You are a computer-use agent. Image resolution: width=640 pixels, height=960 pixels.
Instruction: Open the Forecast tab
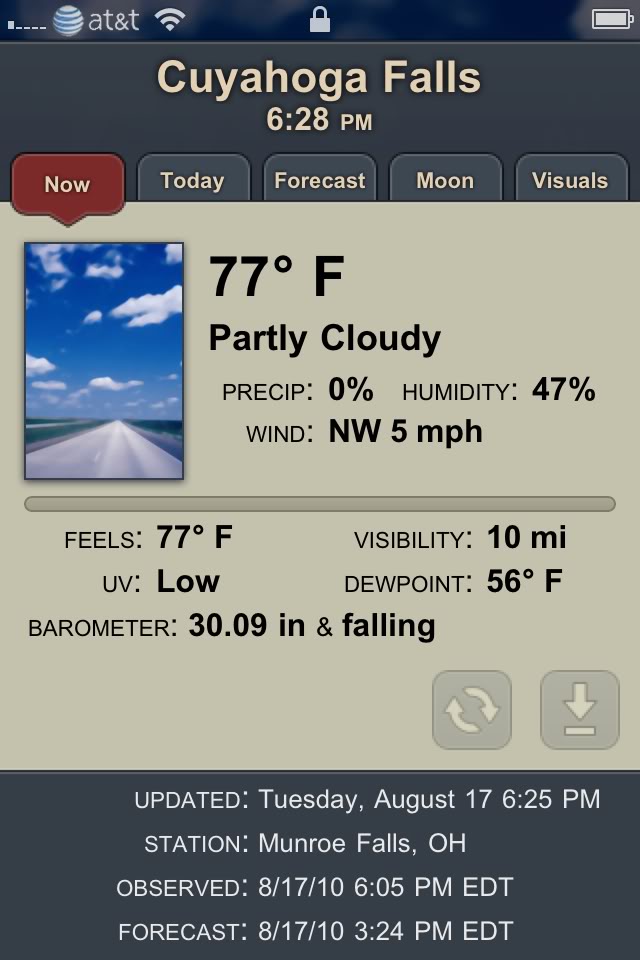tap(320, 181)
